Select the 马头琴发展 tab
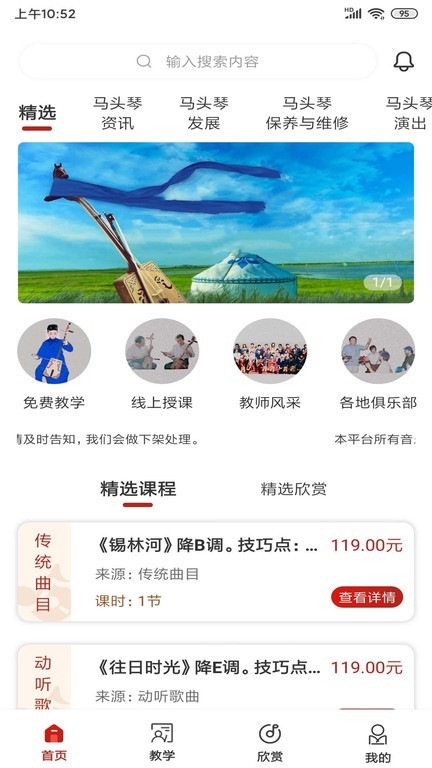The height and width of the screenshot is (768, 432). point(204,113)
